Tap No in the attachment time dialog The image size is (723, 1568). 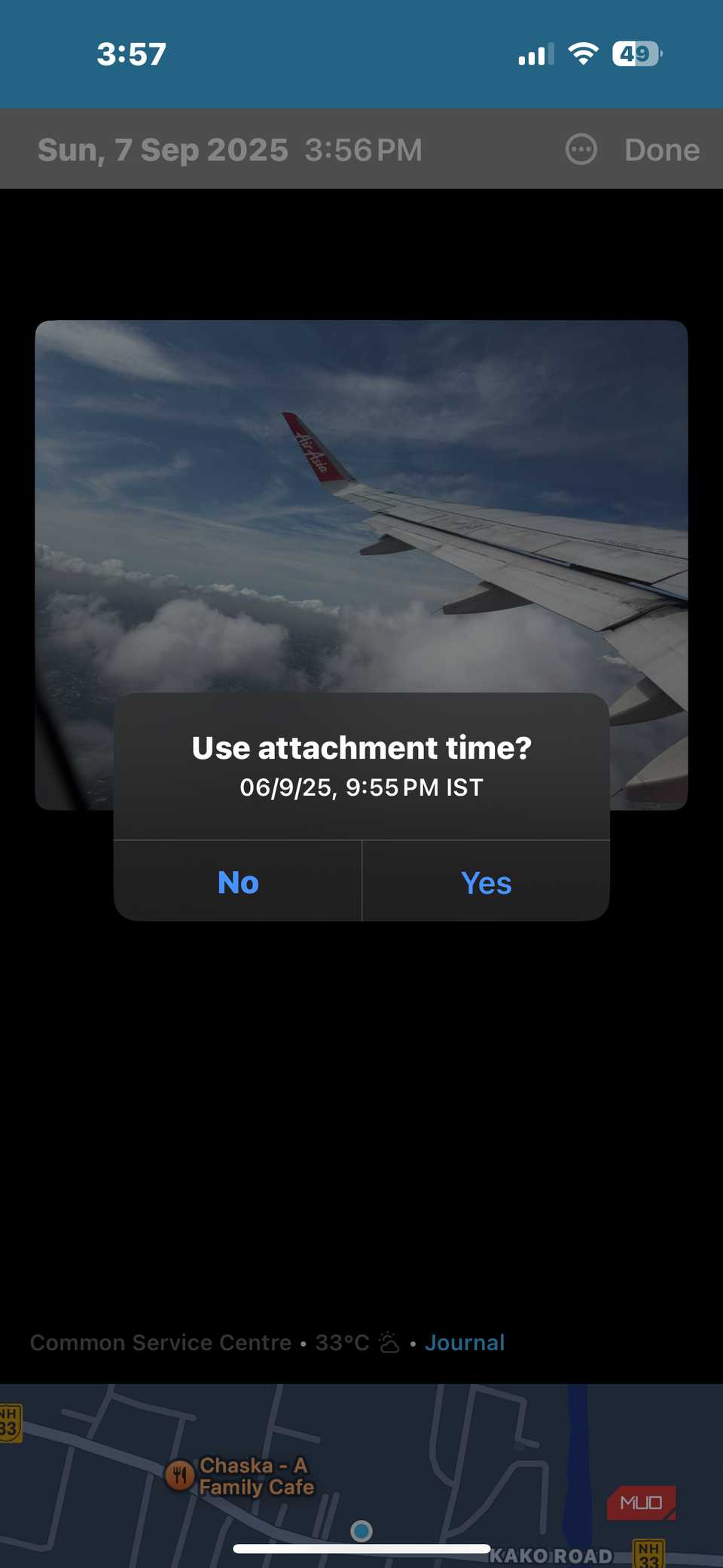tap(238, 882)
